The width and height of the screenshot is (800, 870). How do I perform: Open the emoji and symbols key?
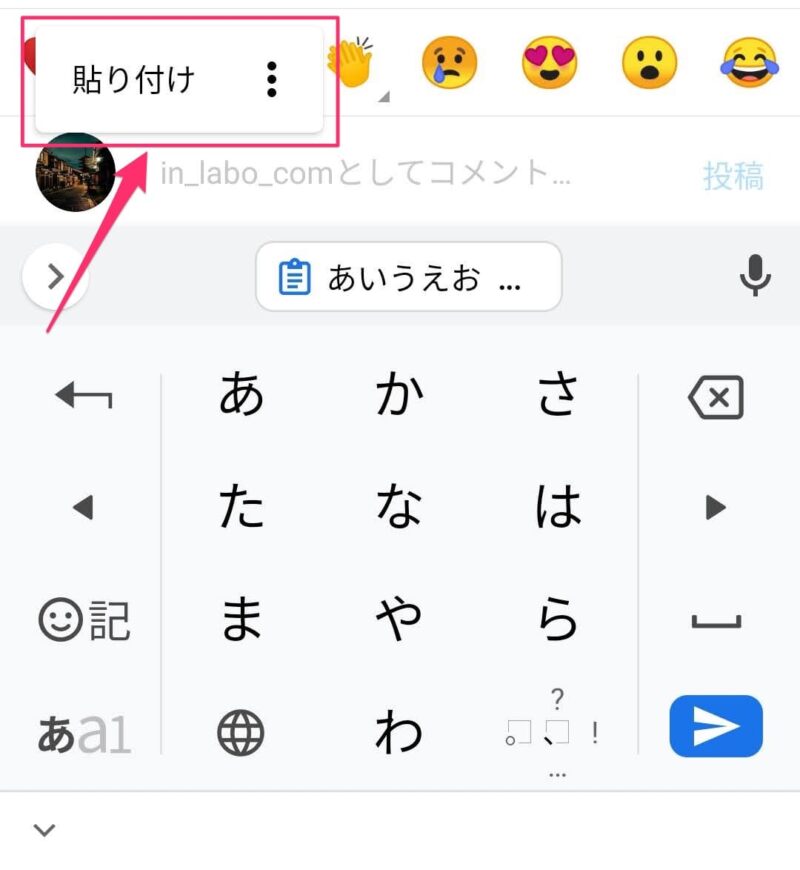[x=83, y=620]
